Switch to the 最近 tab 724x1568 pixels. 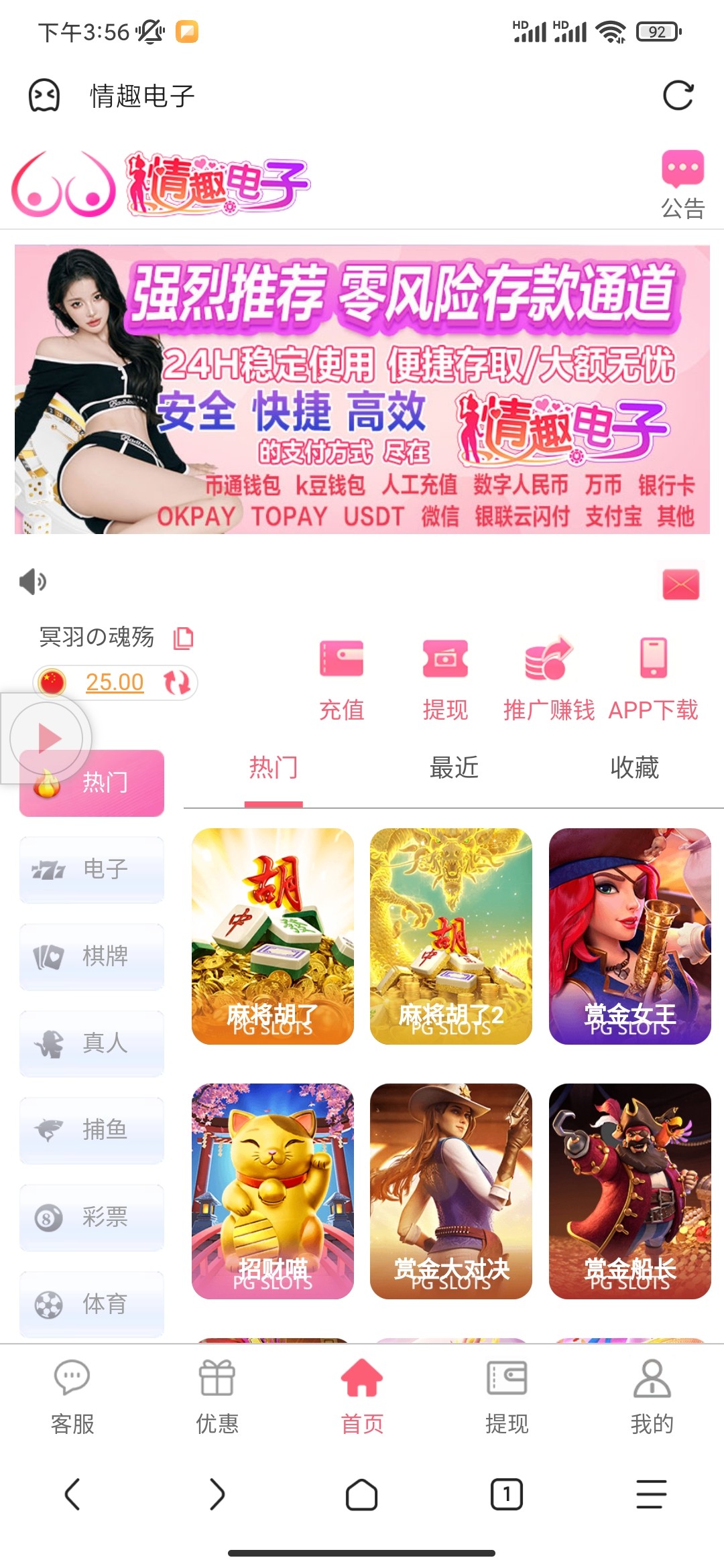tap(454, 768)
